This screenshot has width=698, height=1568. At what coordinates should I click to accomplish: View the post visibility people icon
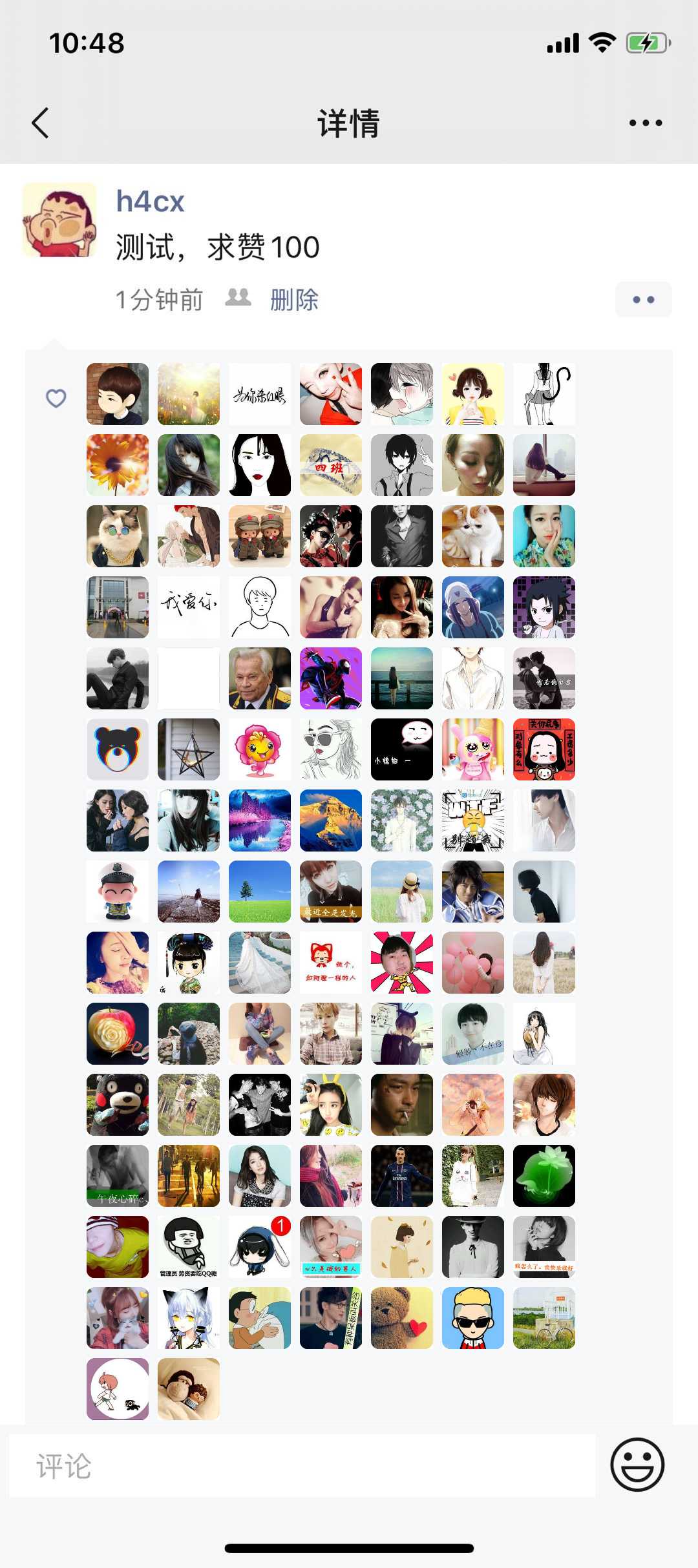pos(238,298)
